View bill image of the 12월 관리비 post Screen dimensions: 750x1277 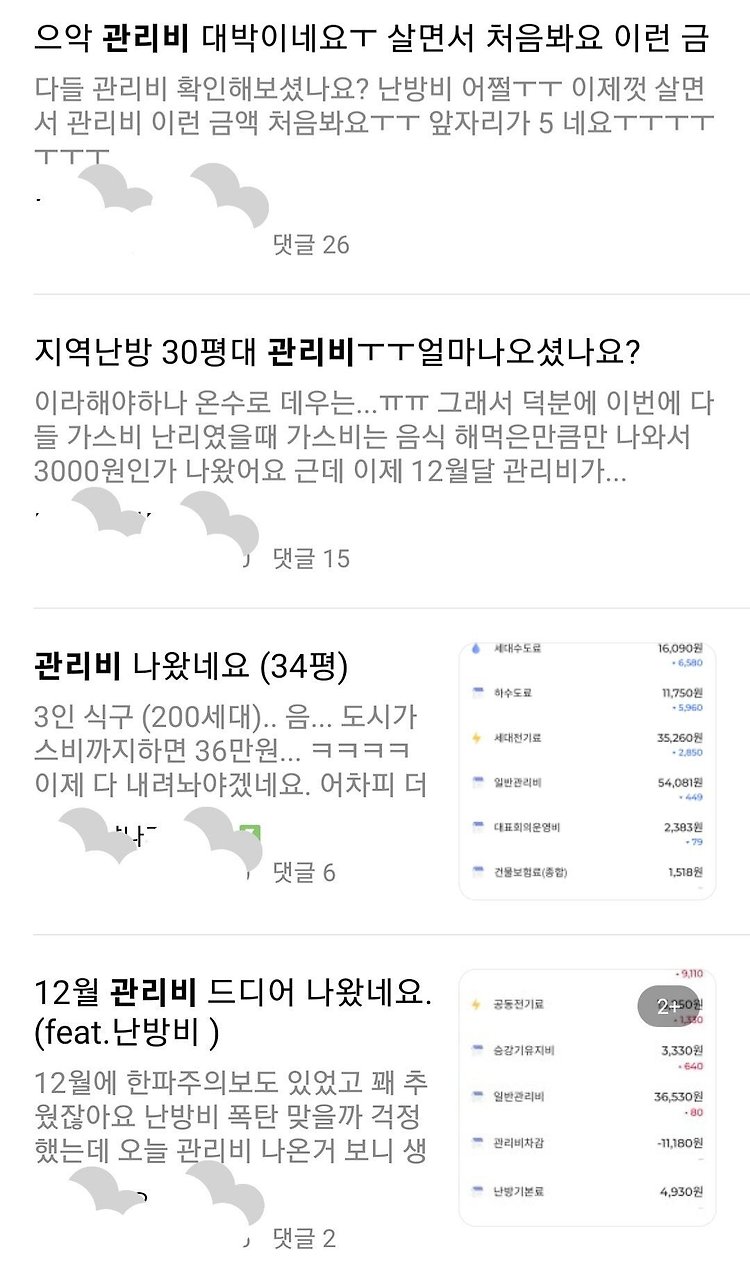[x=588, y=1098]
